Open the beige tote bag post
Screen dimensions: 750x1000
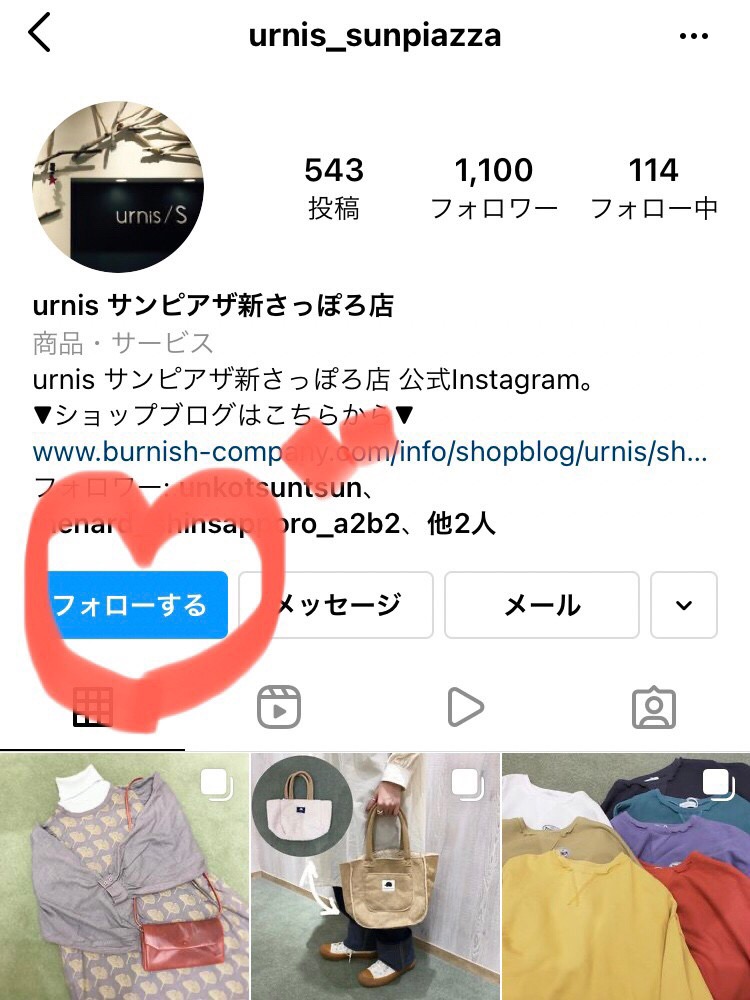click(374, 877)
